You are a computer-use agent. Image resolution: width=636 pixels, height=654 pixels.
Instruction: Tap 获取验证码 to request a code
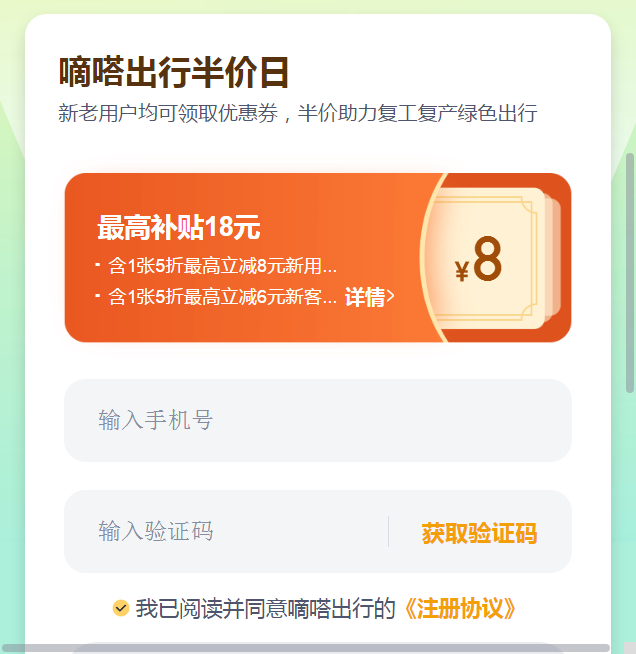pyautogui.click(x=479, y=532)
